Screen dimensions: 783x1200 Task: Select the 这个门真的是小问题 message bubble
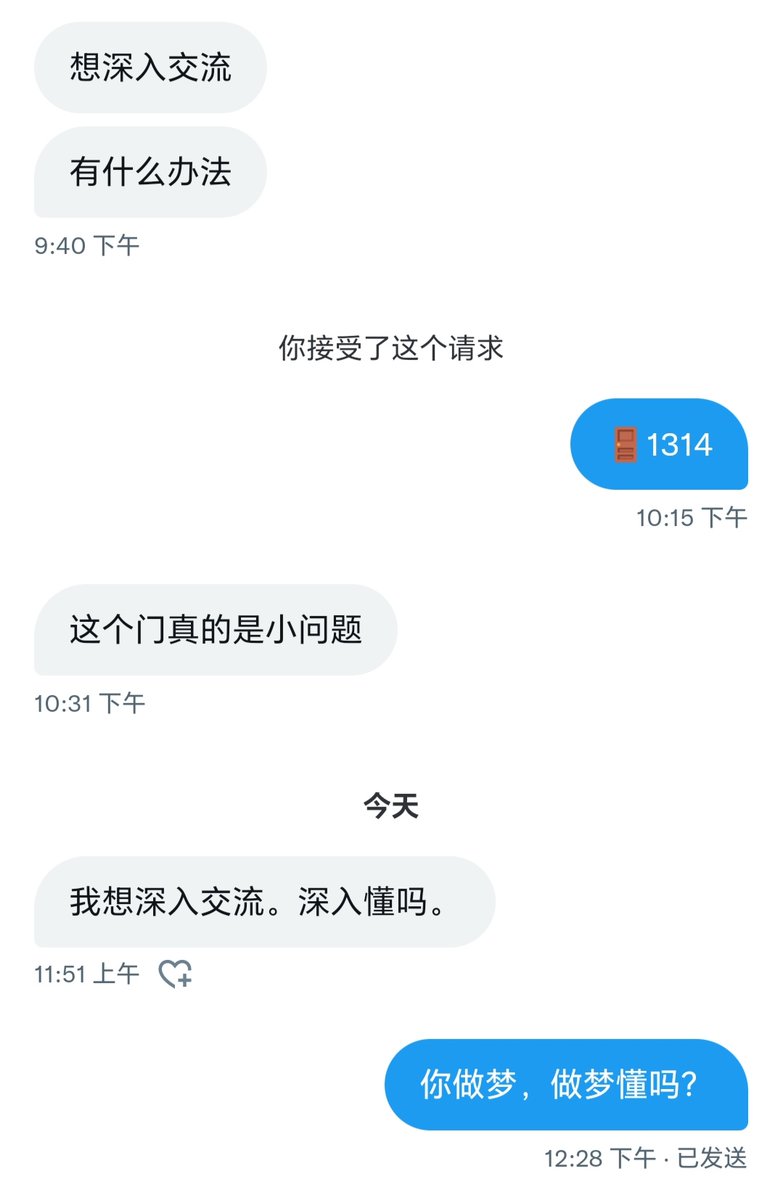tap(215, 630)
